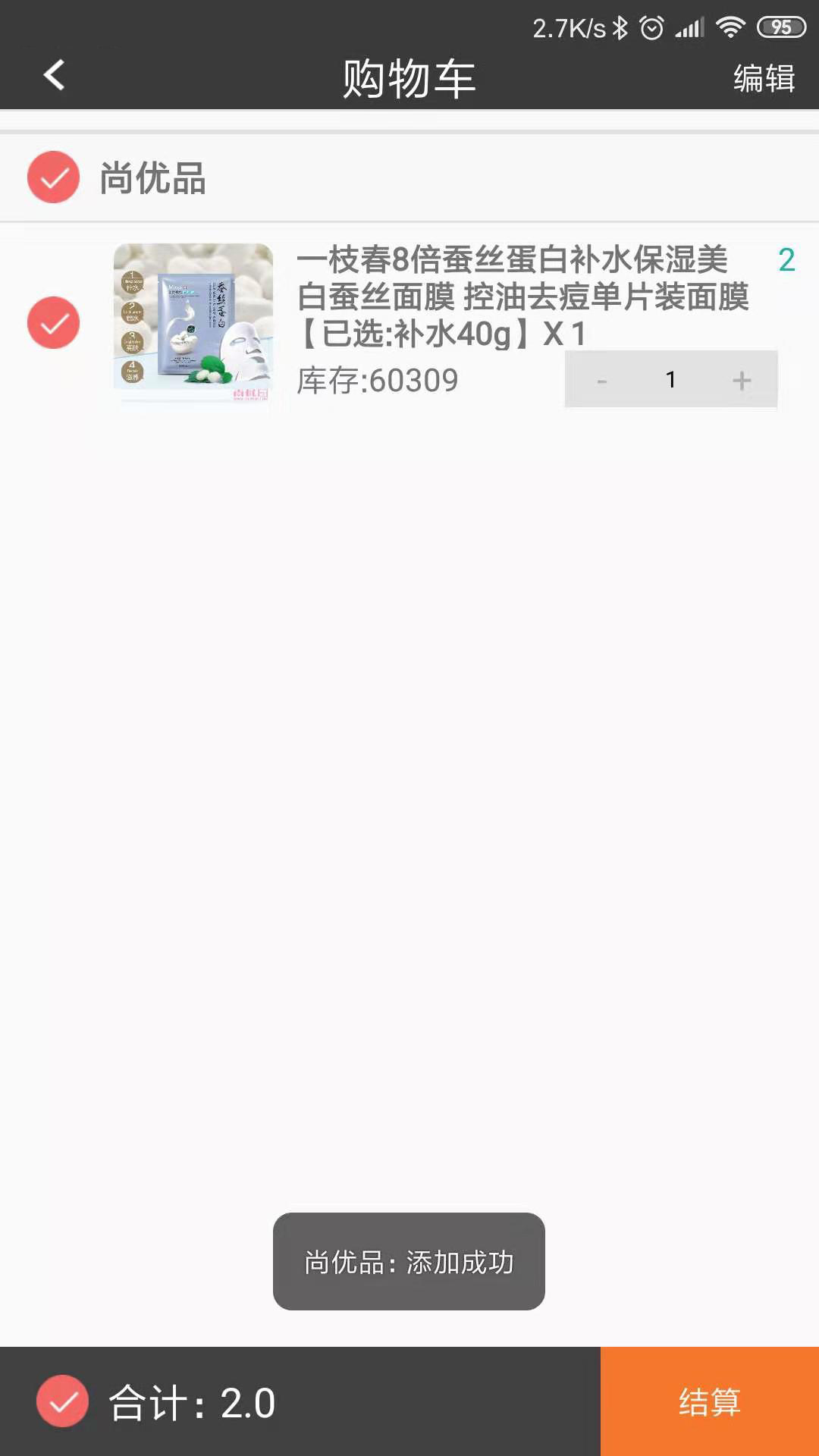The image size is (819, 1456).
Task: Select the 购物车 title bar
Action: 409,78
